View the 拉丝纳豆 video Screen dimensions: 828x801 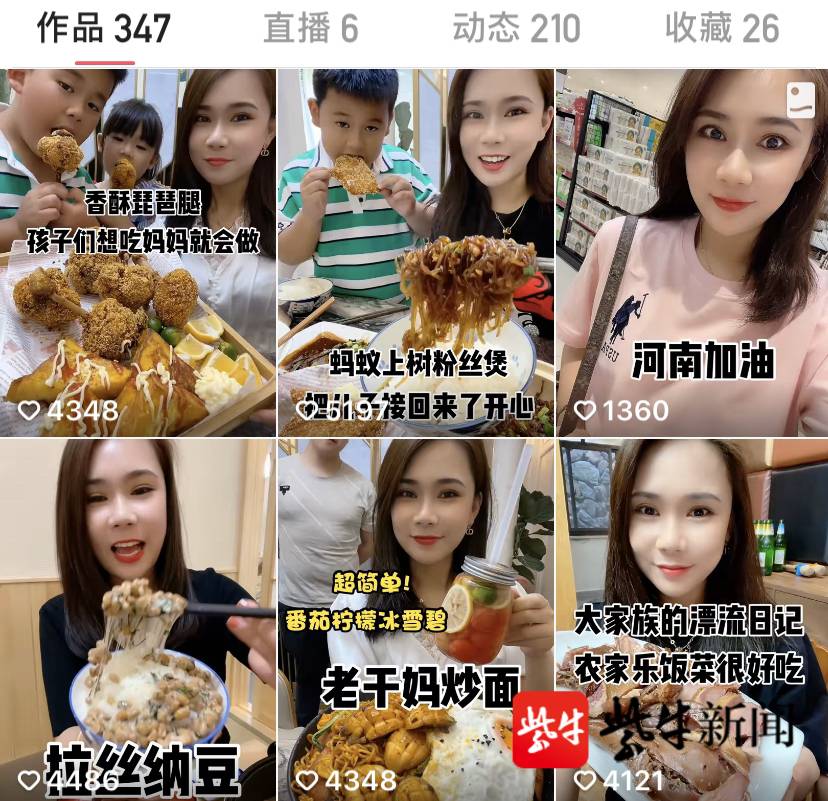point(138,620)
